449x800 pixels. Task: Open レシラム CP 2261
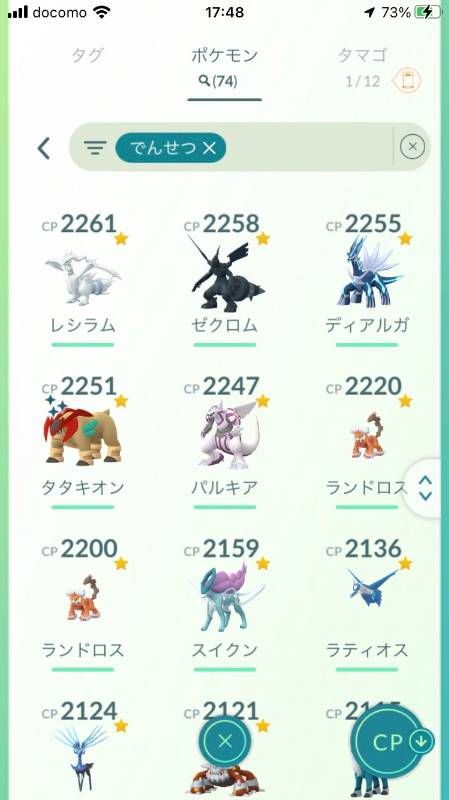tap(83, 279)
